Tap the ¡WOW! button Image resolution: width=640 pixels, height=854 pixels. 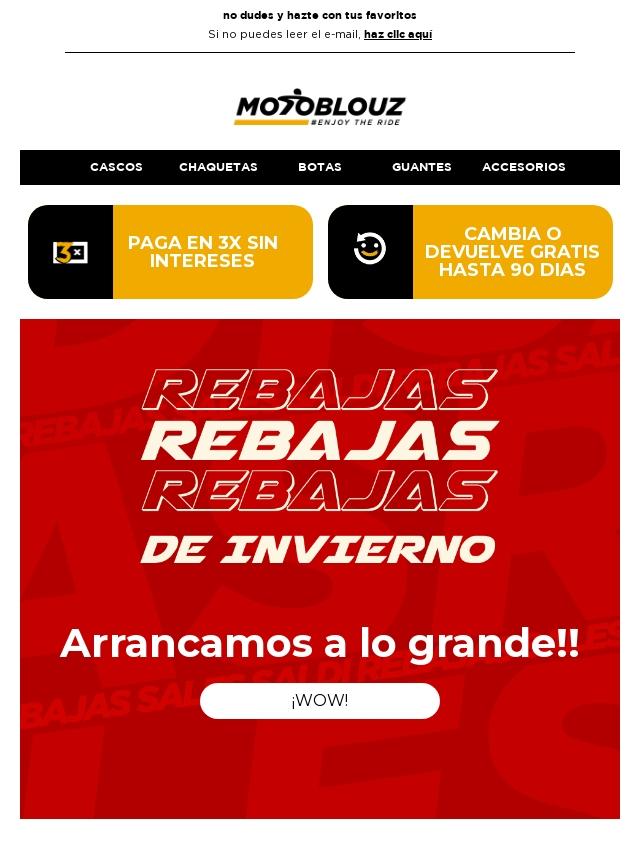320,701
